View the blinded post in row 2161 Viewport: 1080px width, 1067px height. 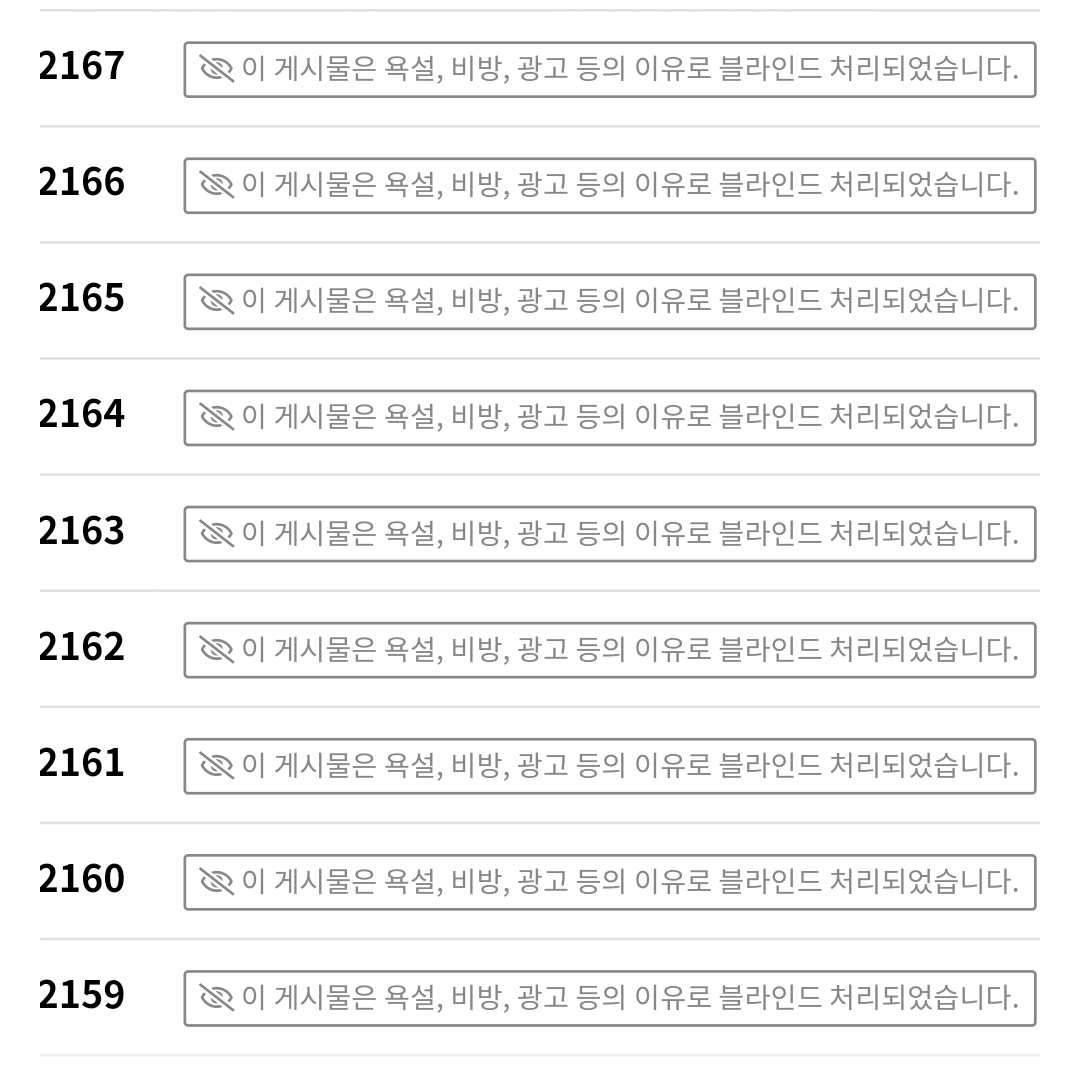pos(609,765)
